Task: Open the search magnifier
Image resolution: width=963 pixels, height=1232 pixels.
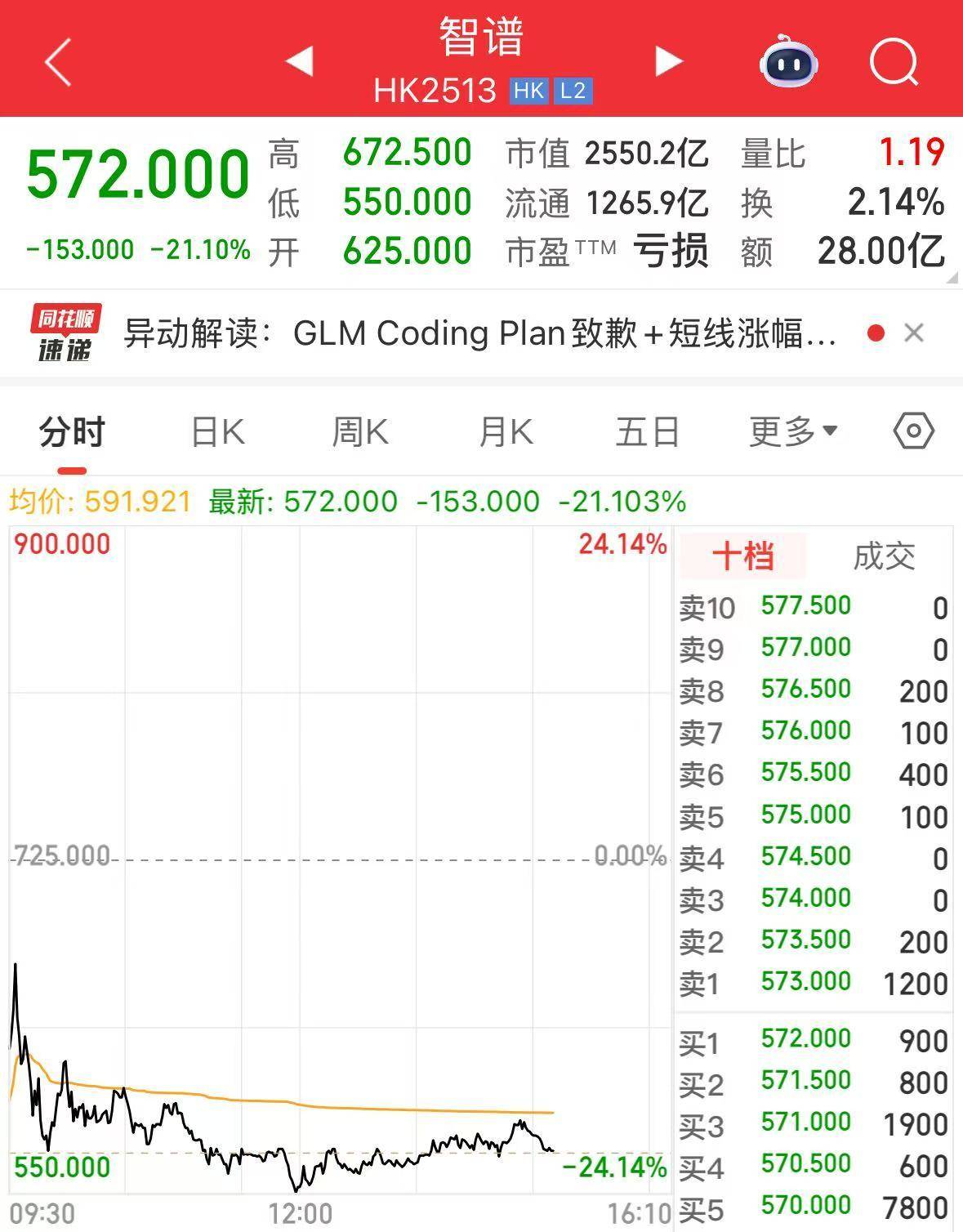Action: (x=894, y=61)
